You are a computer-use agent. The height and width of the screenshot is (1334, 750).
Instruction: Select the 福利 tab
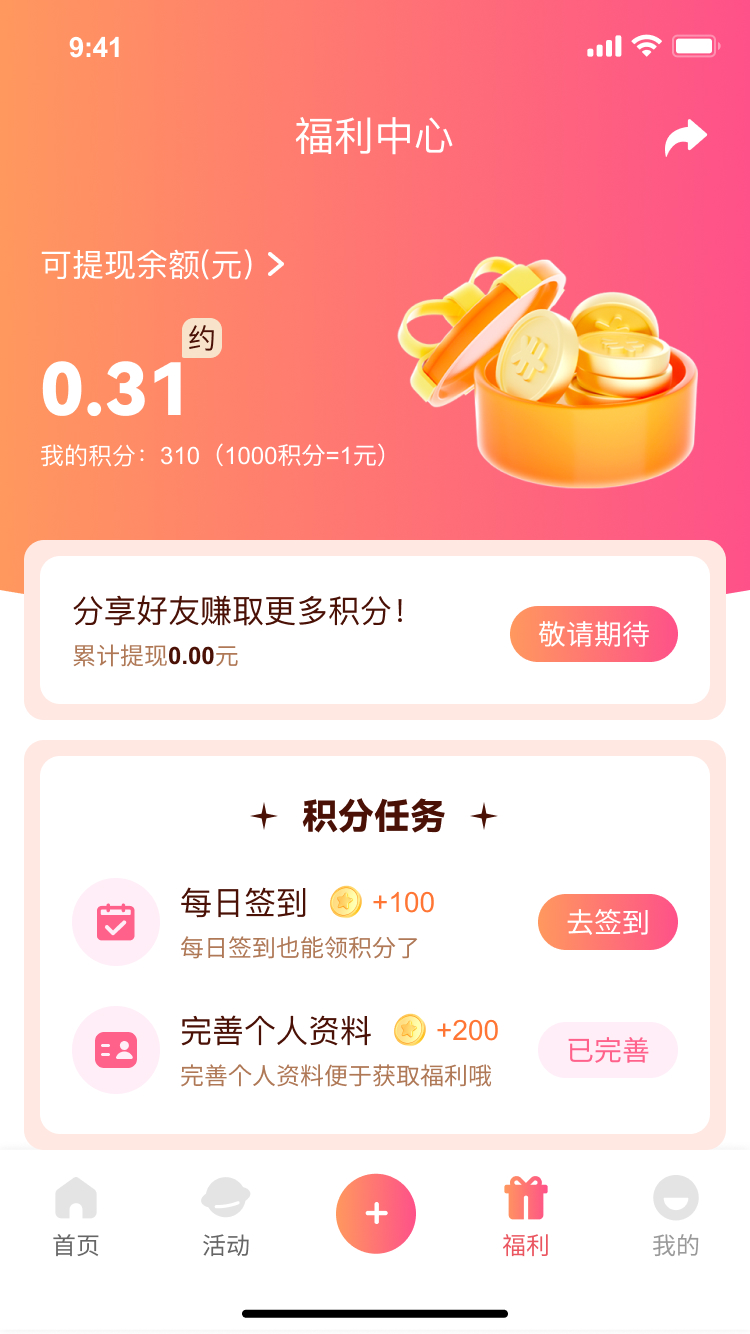tap(526, 1217)
